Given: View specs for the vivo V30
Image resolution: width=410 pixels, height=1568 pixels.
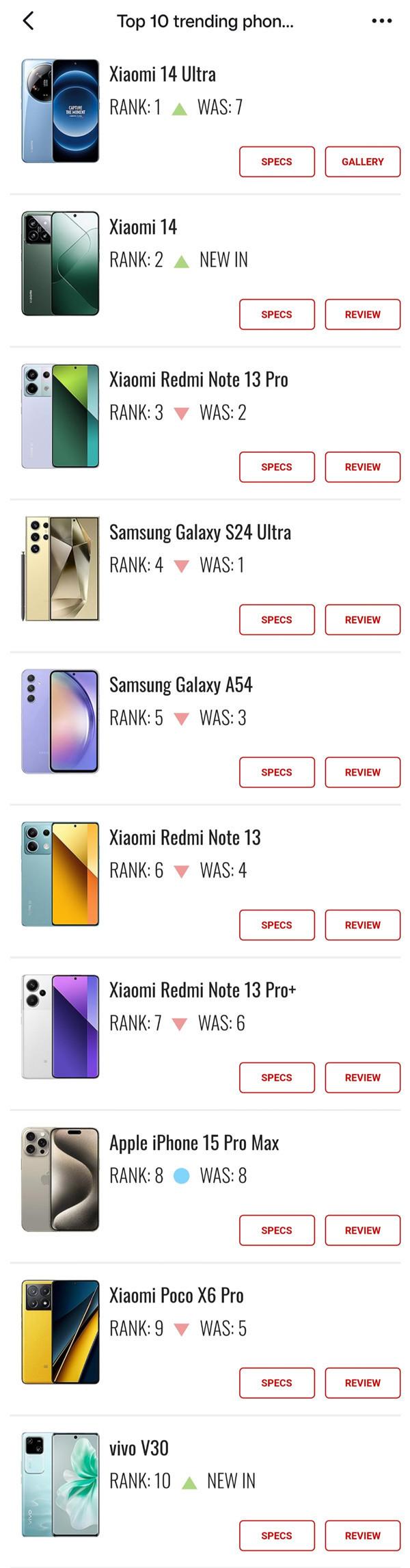Looking at the screenshot, I should [277, 1534].
